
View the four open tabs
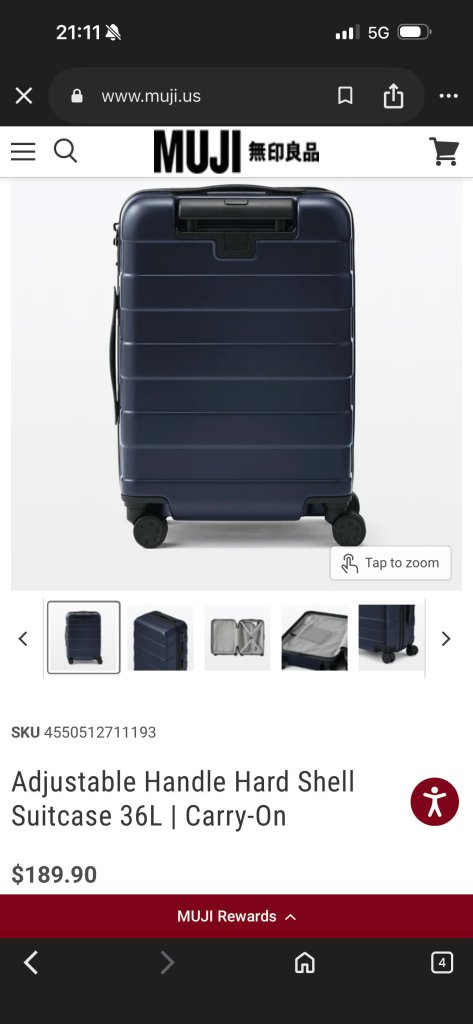click(442, 963)
